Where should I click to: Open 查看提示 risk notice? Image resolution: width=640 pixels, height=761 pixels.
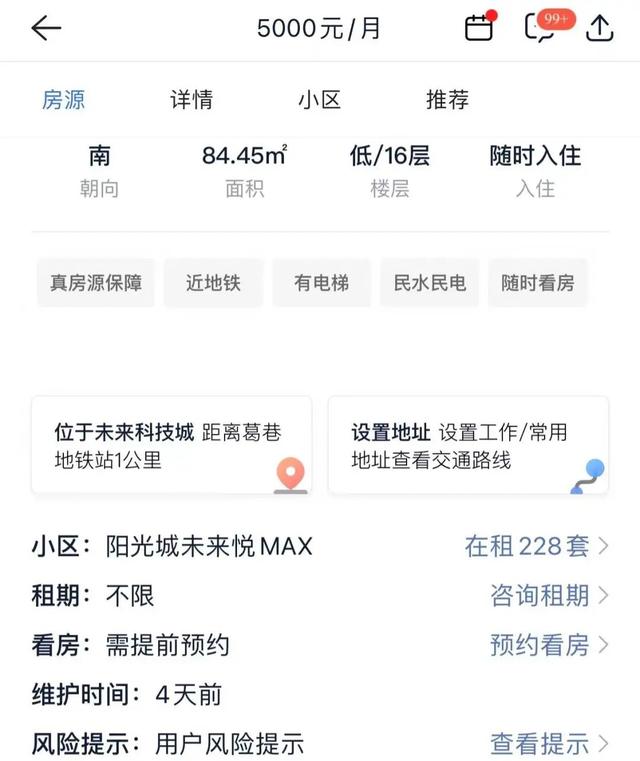549,744
